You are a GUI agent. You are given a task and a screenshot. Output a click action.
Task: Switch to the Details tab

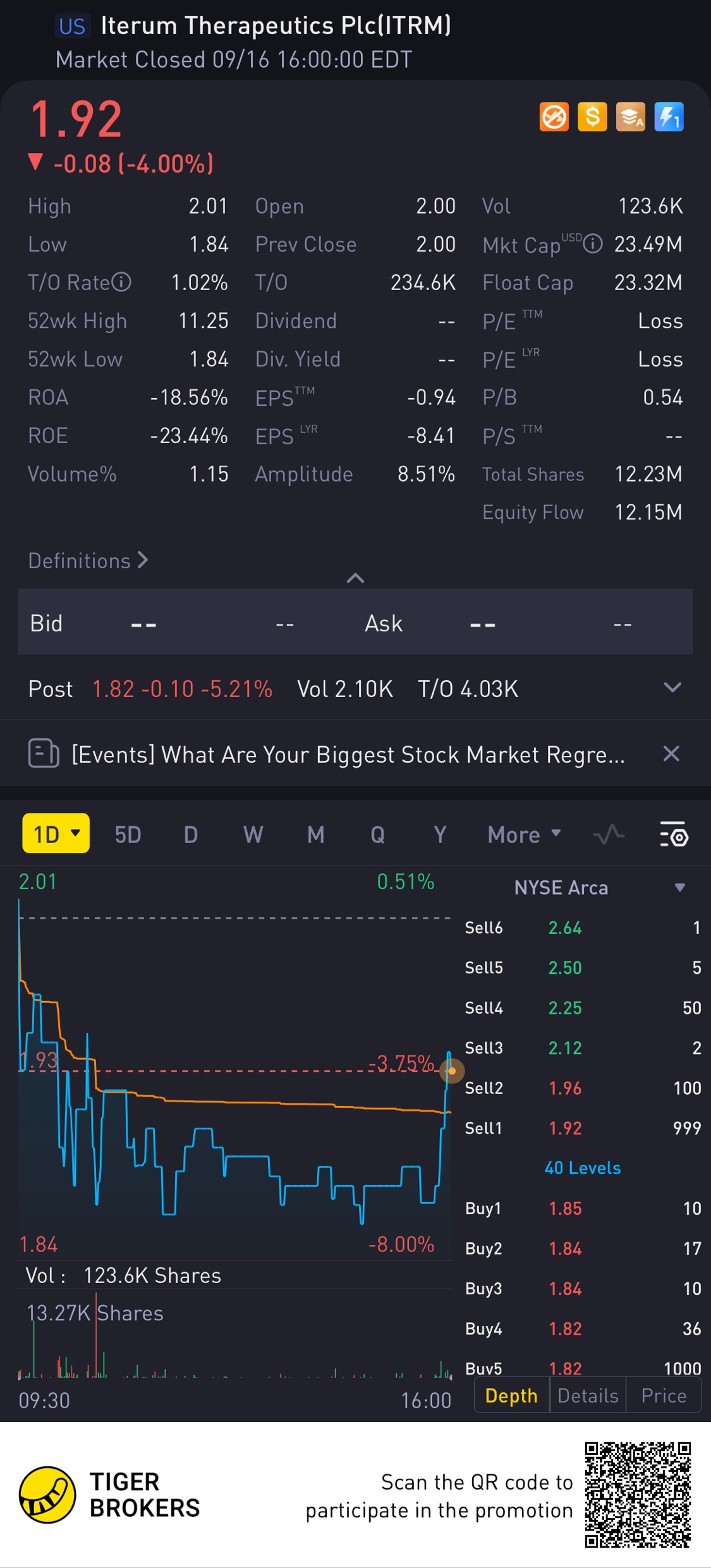pos(588,1395)
